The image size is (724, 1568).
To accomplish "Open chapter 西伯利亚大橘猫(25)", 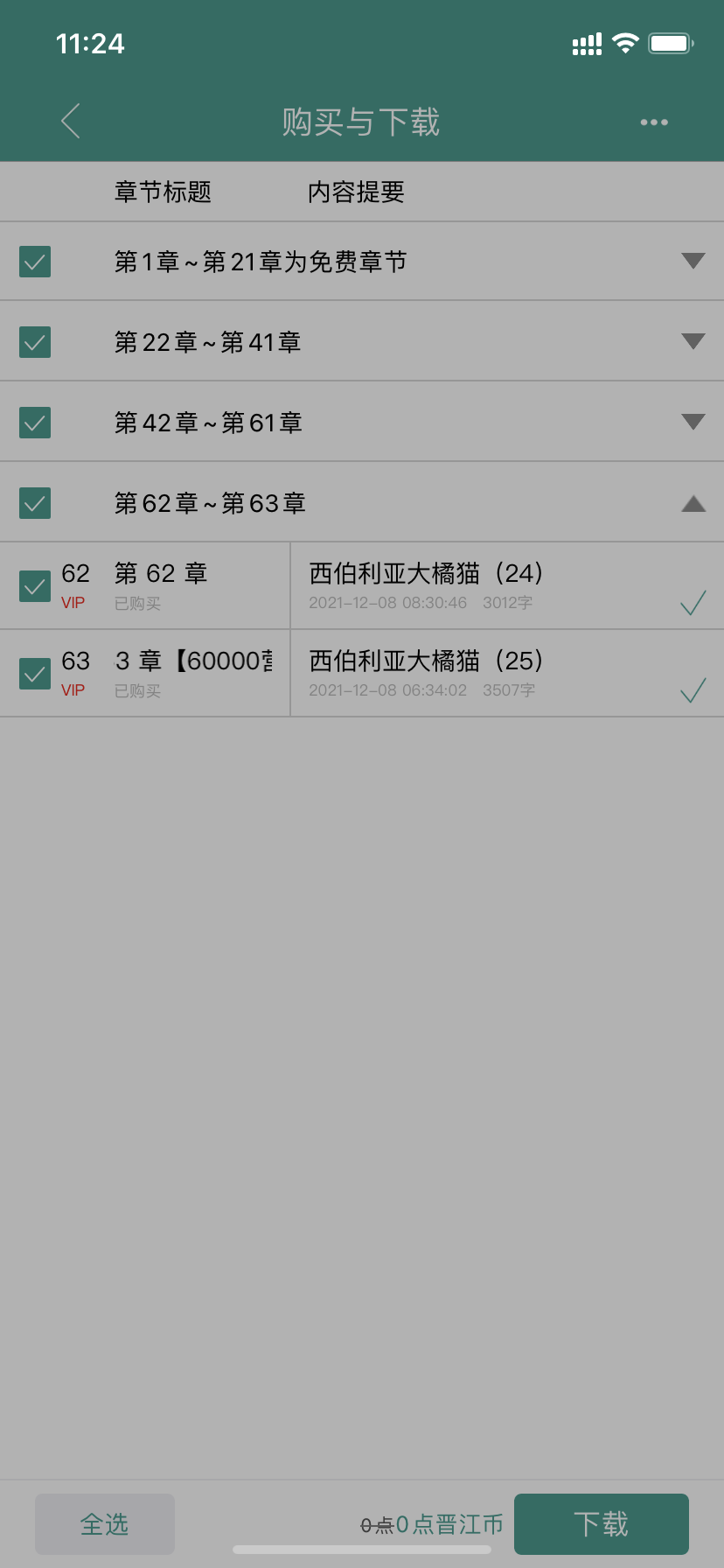I will click(x=426, y=661).
